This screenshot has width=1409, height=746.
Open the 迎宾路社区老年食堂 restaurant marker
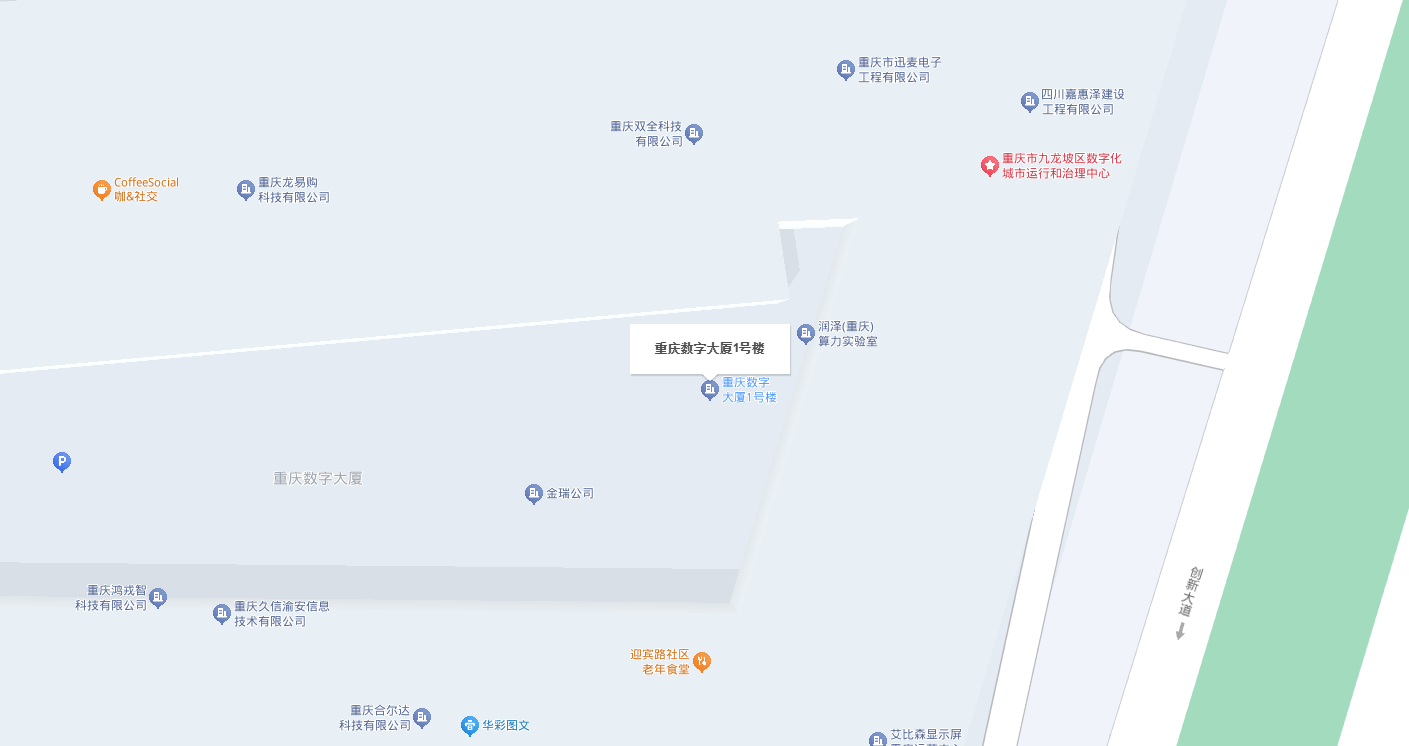[x=702, y=661]
